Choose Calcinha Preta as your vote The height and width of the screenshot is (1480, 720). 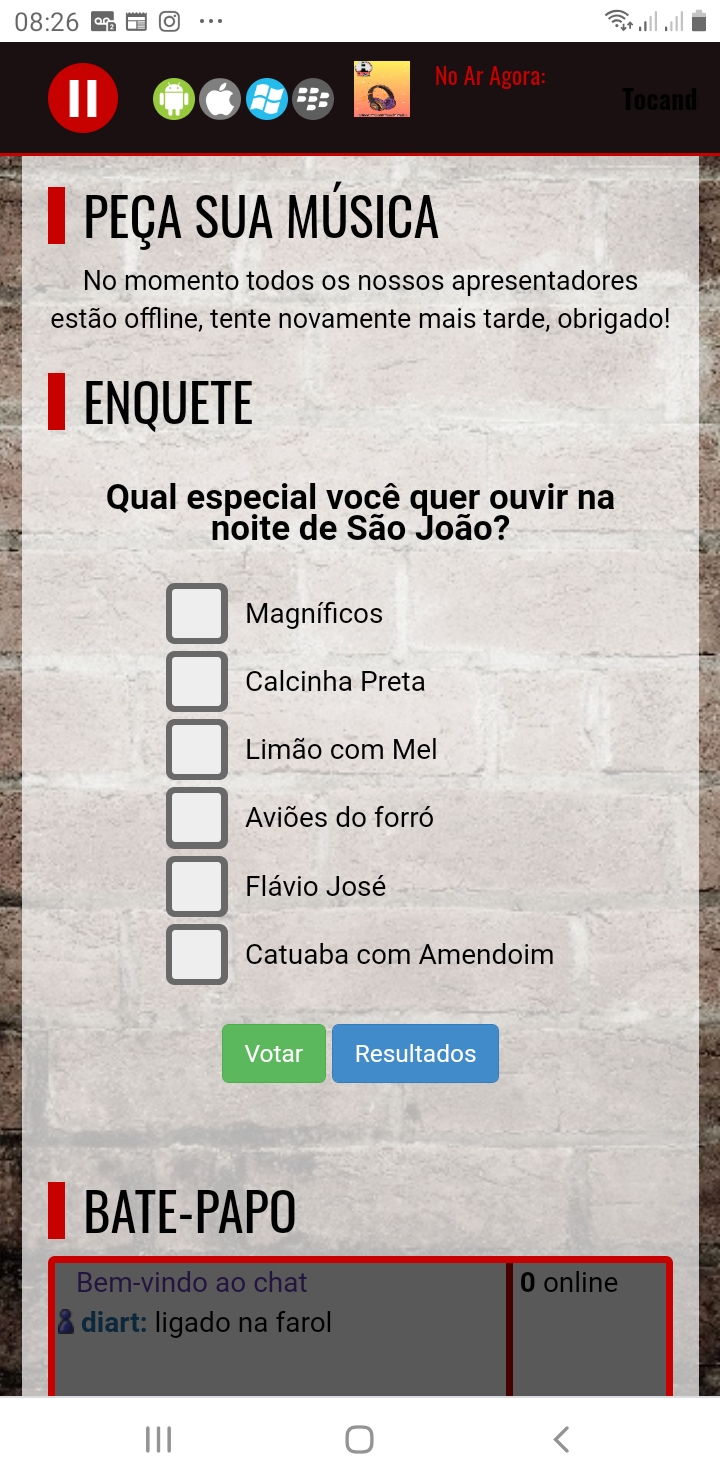point(197,682)
